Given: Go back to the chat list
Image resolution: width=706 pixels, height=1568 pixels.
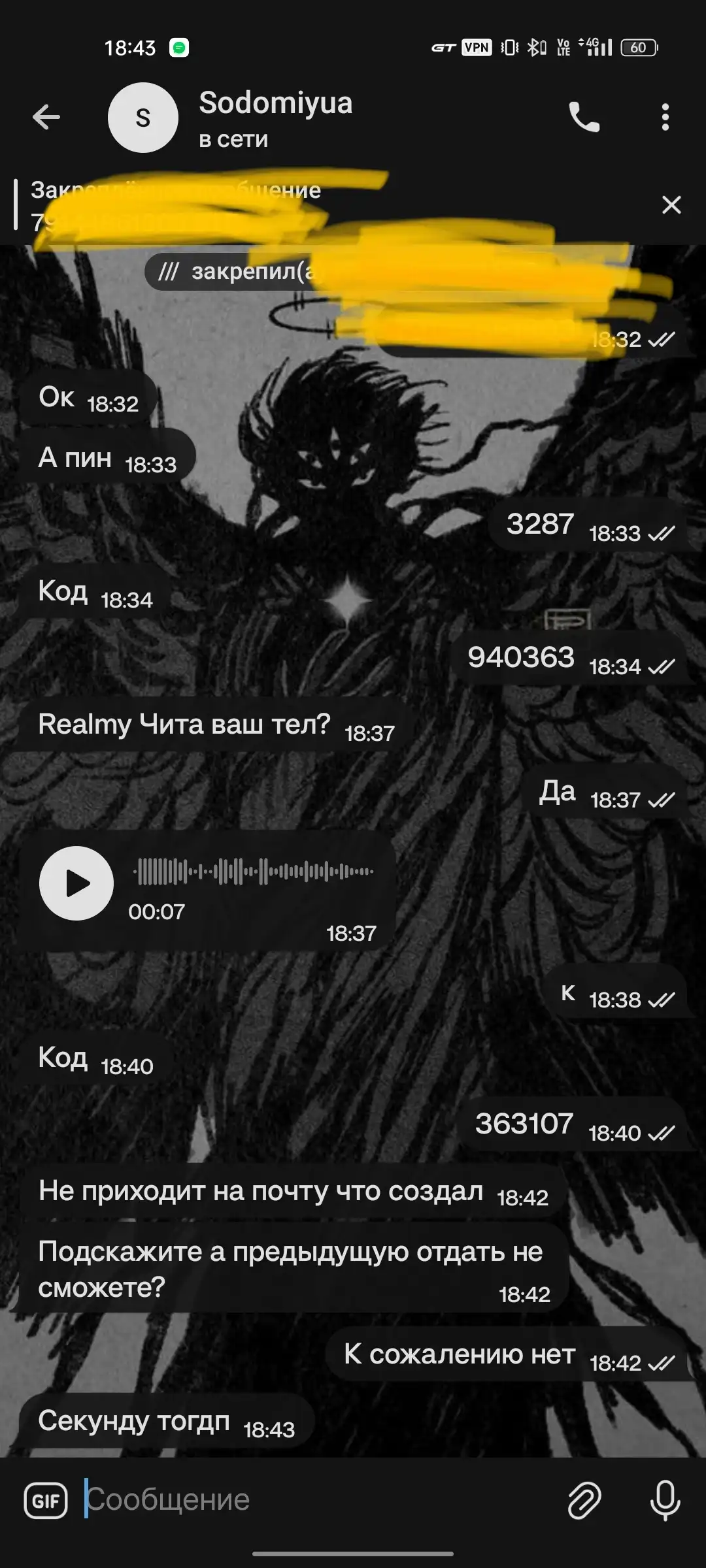Looking at the screenshot, I should 46,118.
